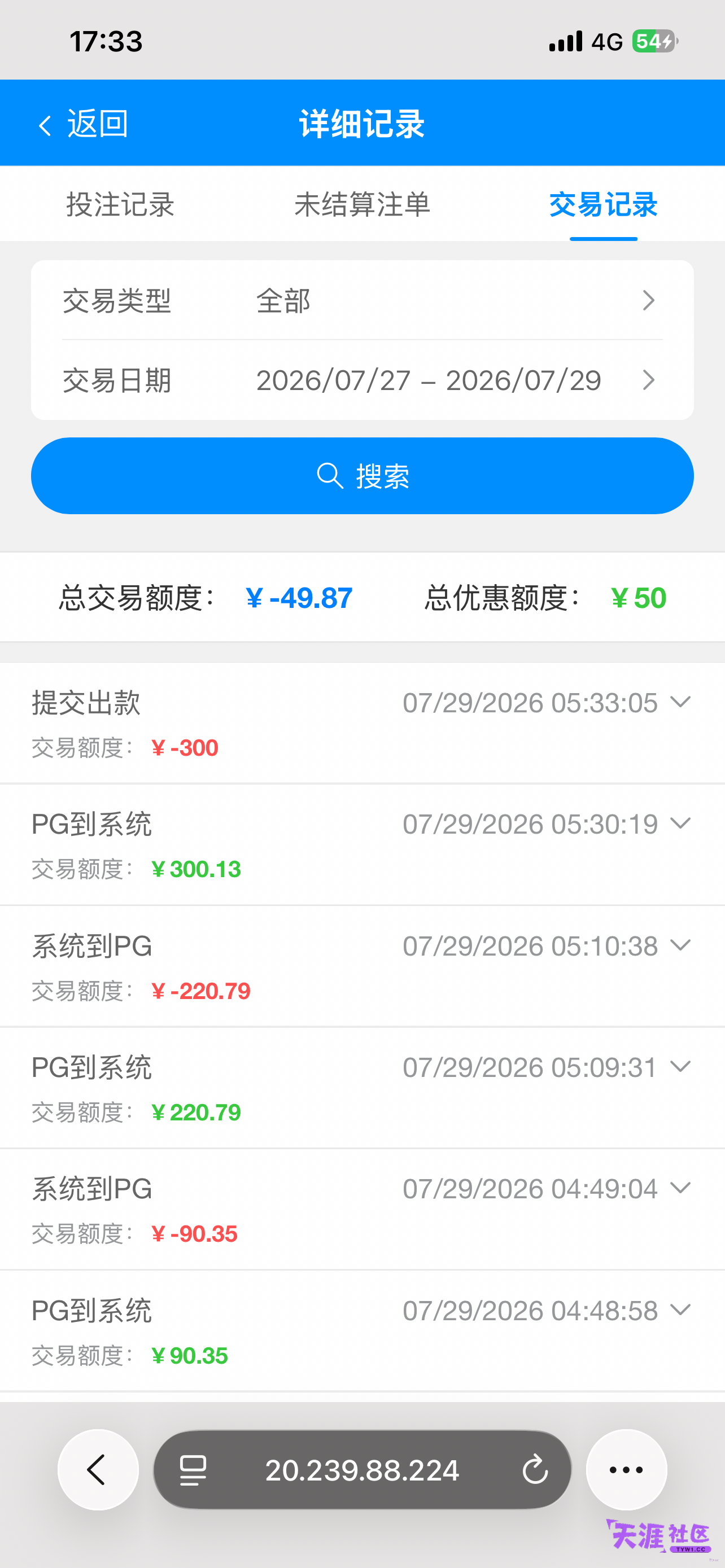Viewport: 725px width, 1568px height.
Task: Switch to the 投注记录 tab
Action: [120, 204]
